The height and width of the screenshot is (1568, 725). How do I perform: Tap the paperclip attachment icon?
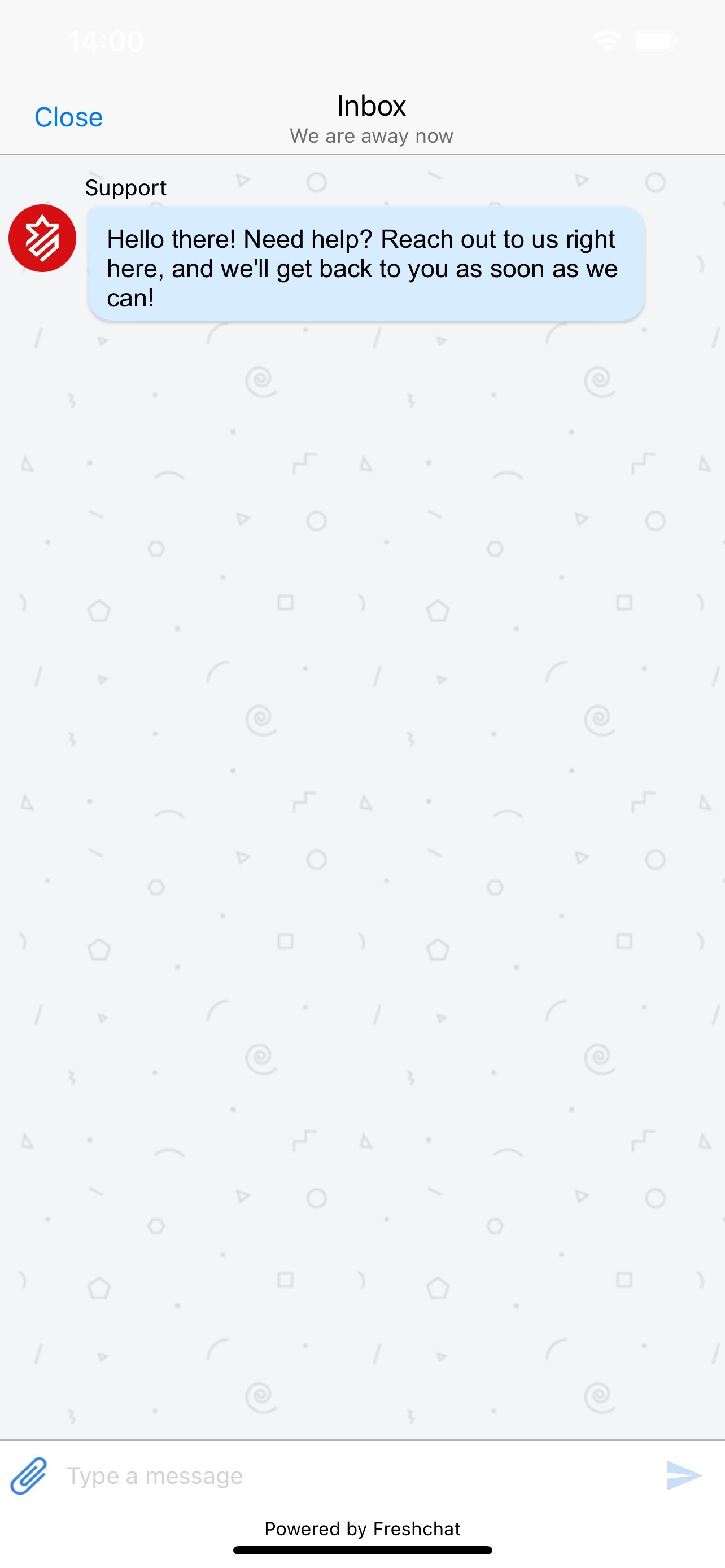[29, 1475]
